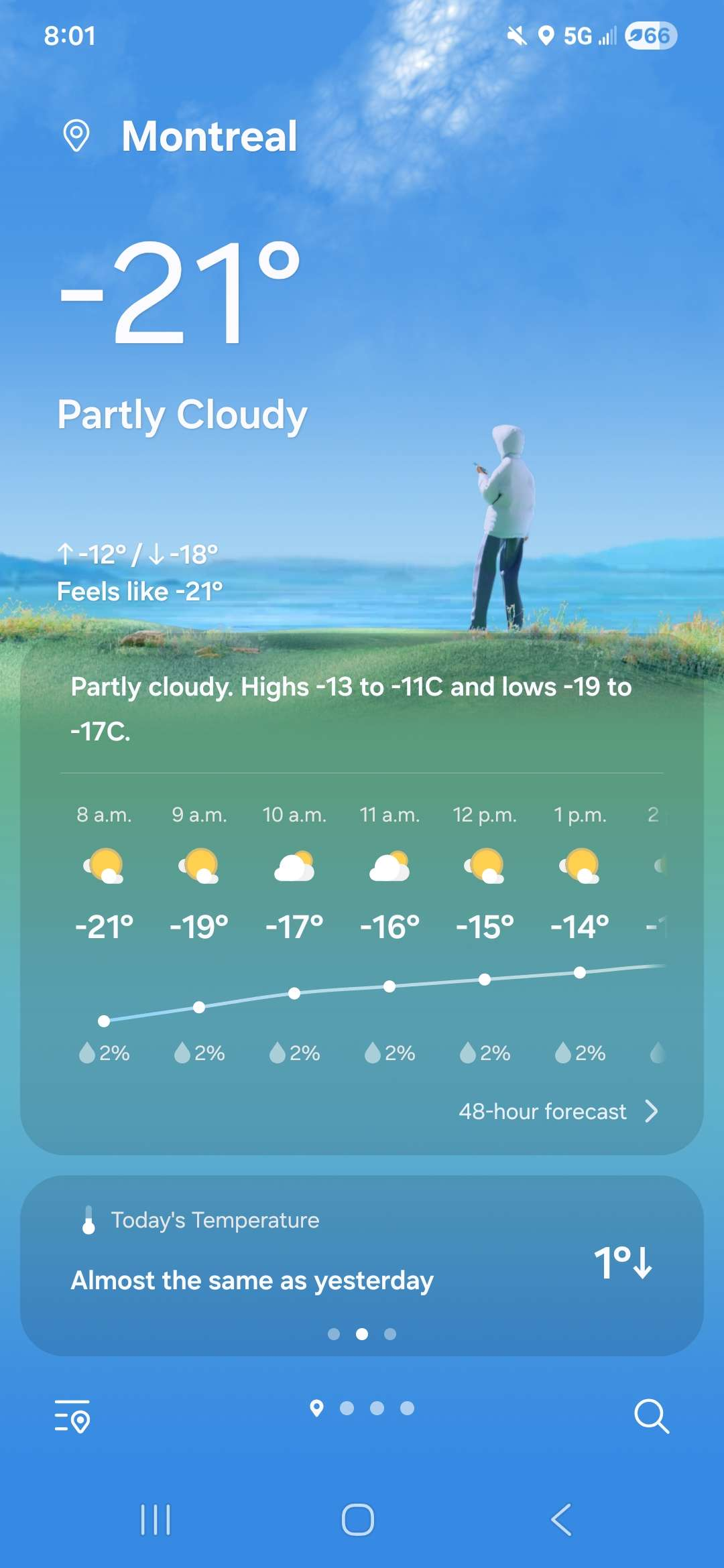Go back with the system back button

pyautogui.click(x=562, y=1520)
